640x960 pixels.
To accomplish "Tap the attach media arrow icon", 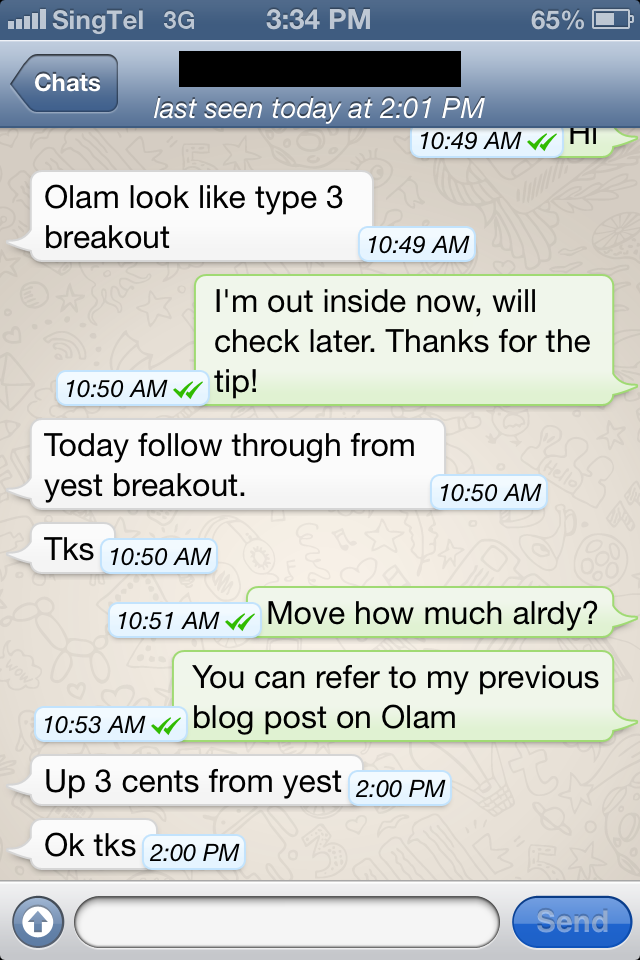I will tap(37, 921).
